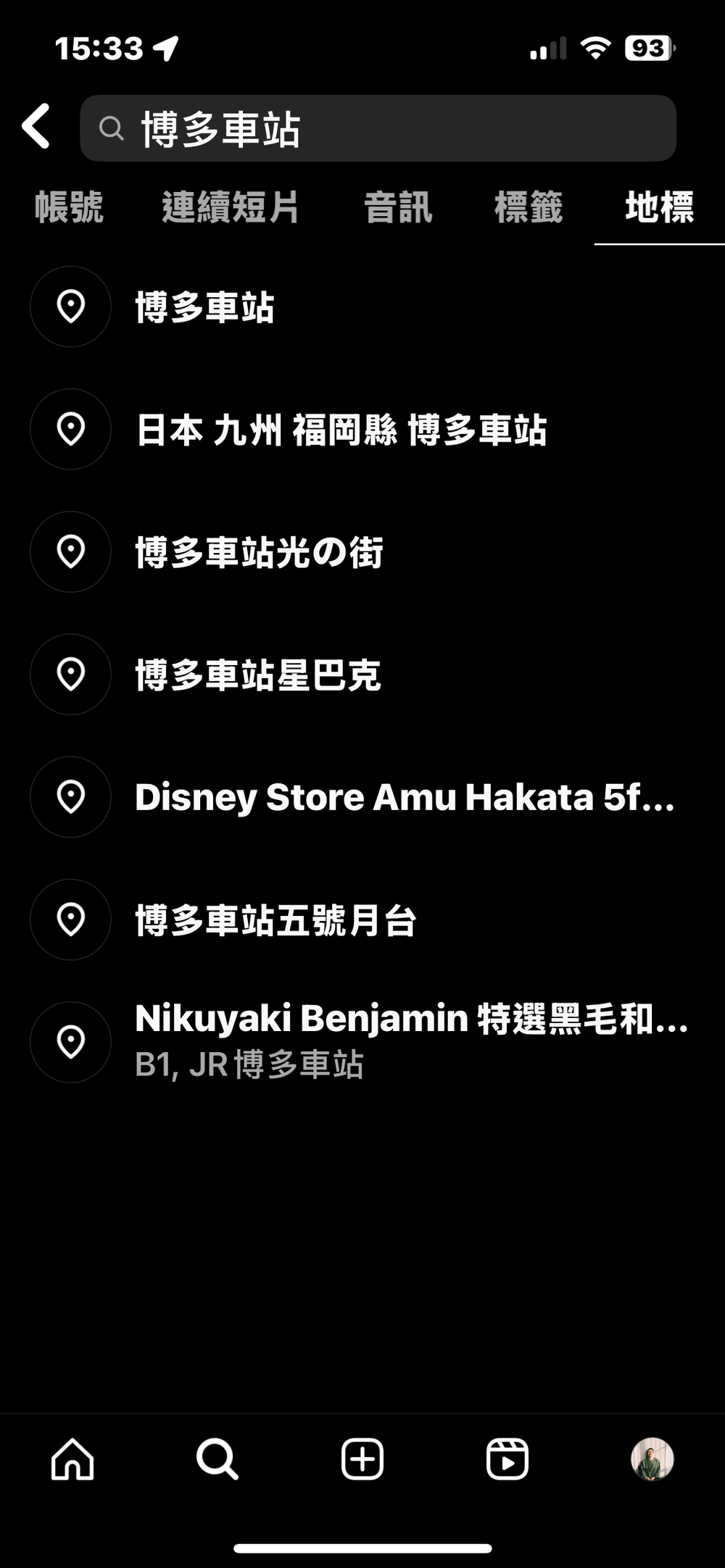Switch to the 連續短片 tab
The width and height of the screenshot is (725, 1568).
click(230, 207)
